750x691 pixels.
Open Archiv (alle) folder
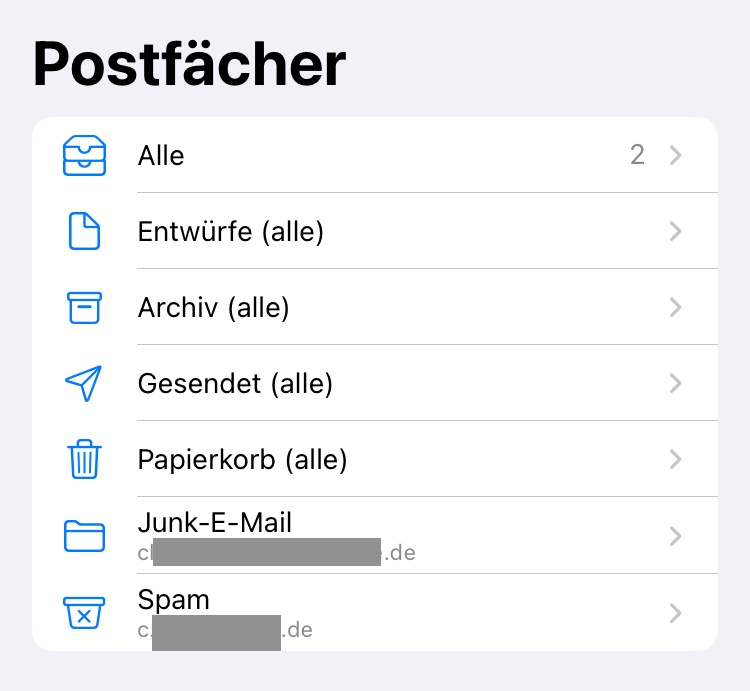tap(375, 308)
